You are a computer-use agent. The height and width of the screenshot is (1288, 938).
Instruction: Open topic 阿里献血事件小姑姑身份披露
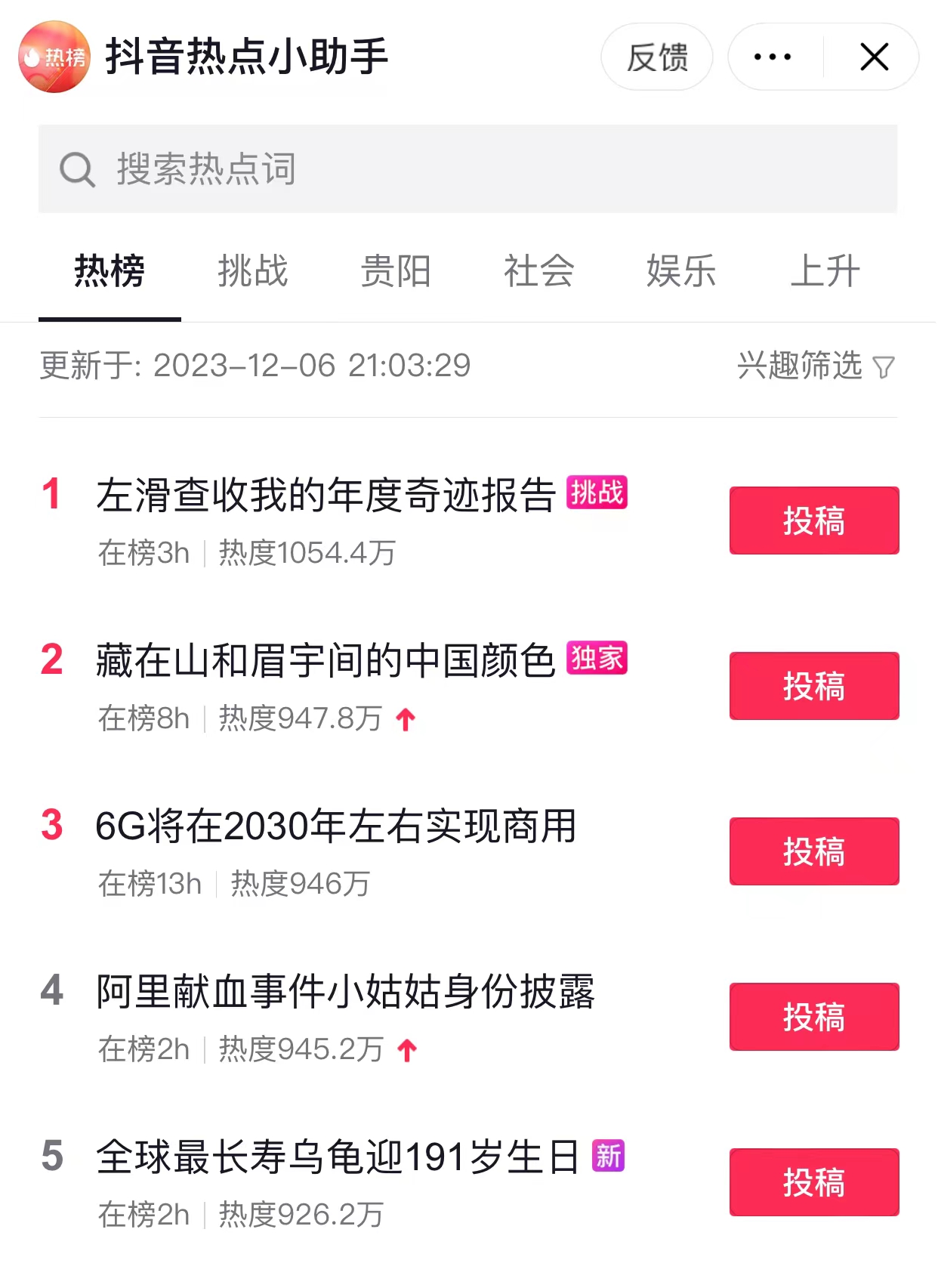pyautogui.click(x=345, y=992)
